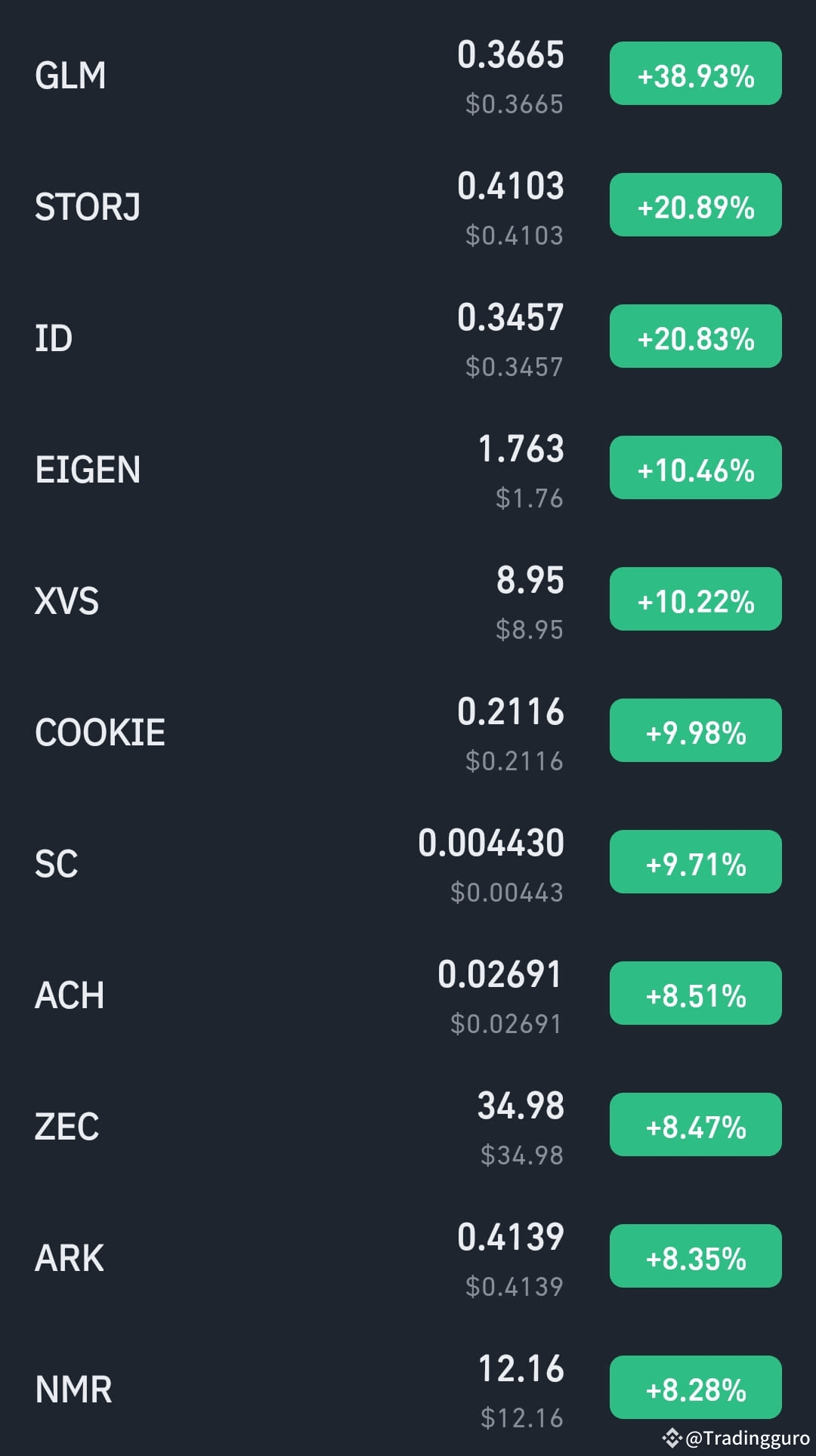Viewport: 816px width, 1456px height.
Task: Select the STORJ ticker label
Action: click(x=85, y=206)
